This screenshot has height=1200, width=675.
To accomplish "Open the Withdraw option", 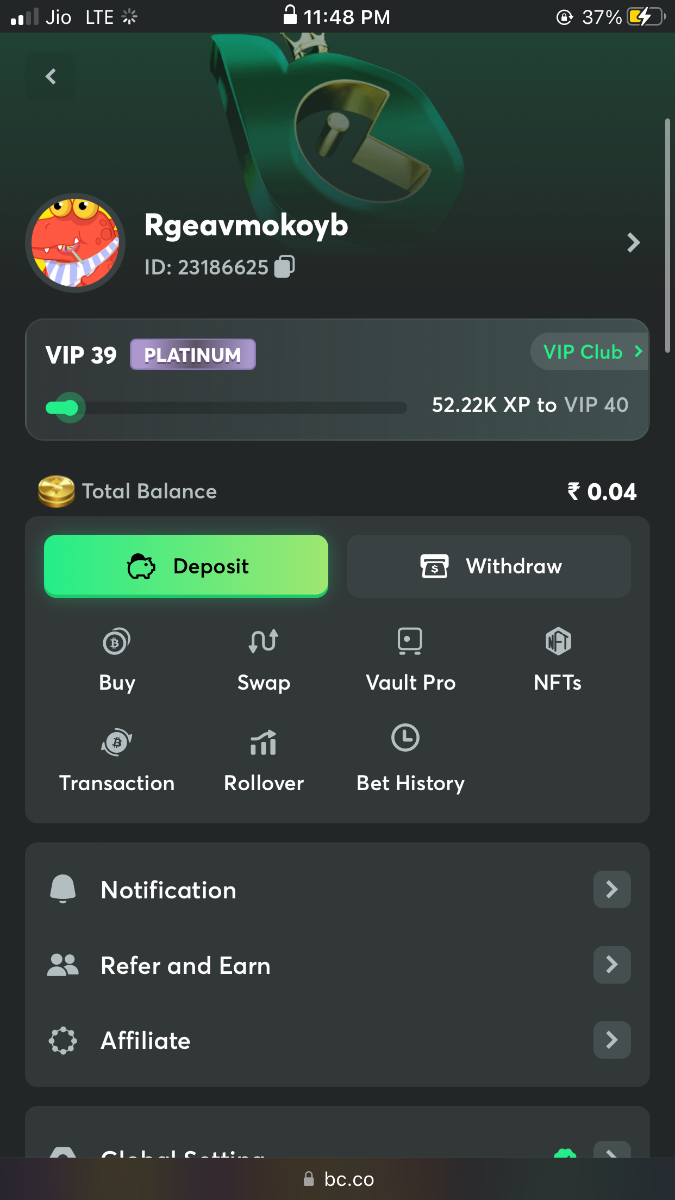I will pos(489,566).
